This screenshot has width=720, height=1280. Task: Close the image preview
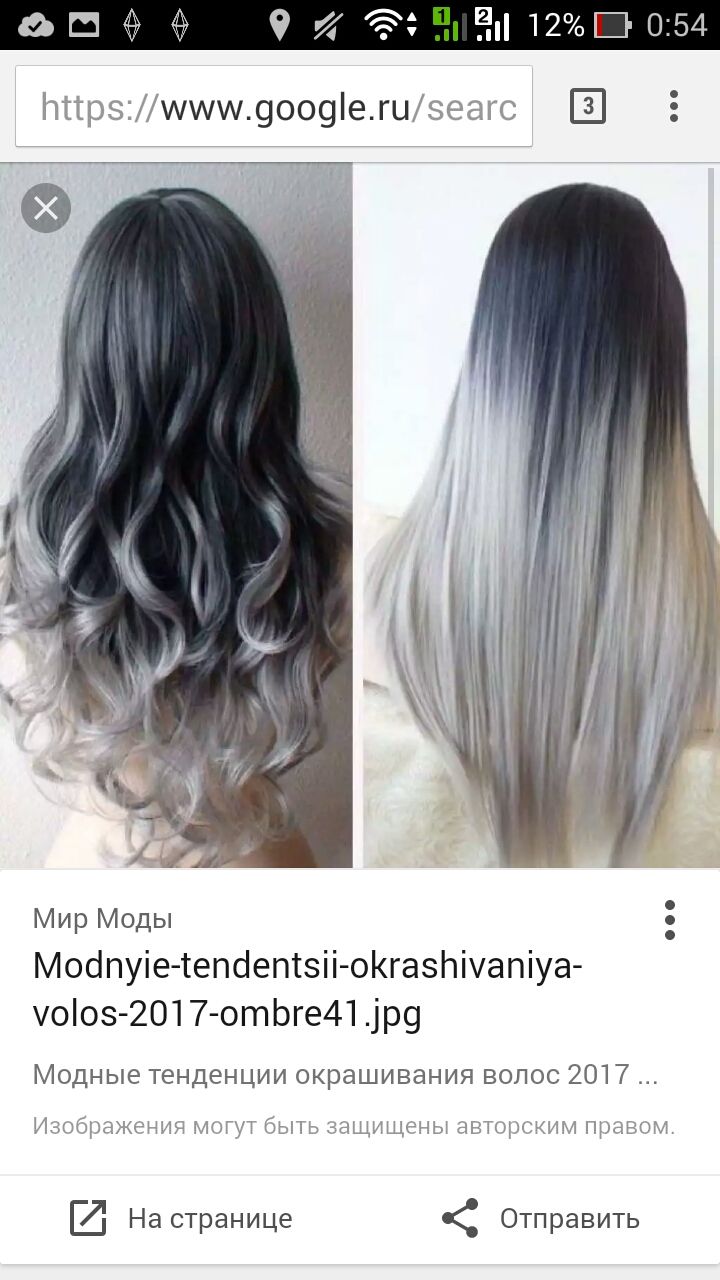point(46,208)
